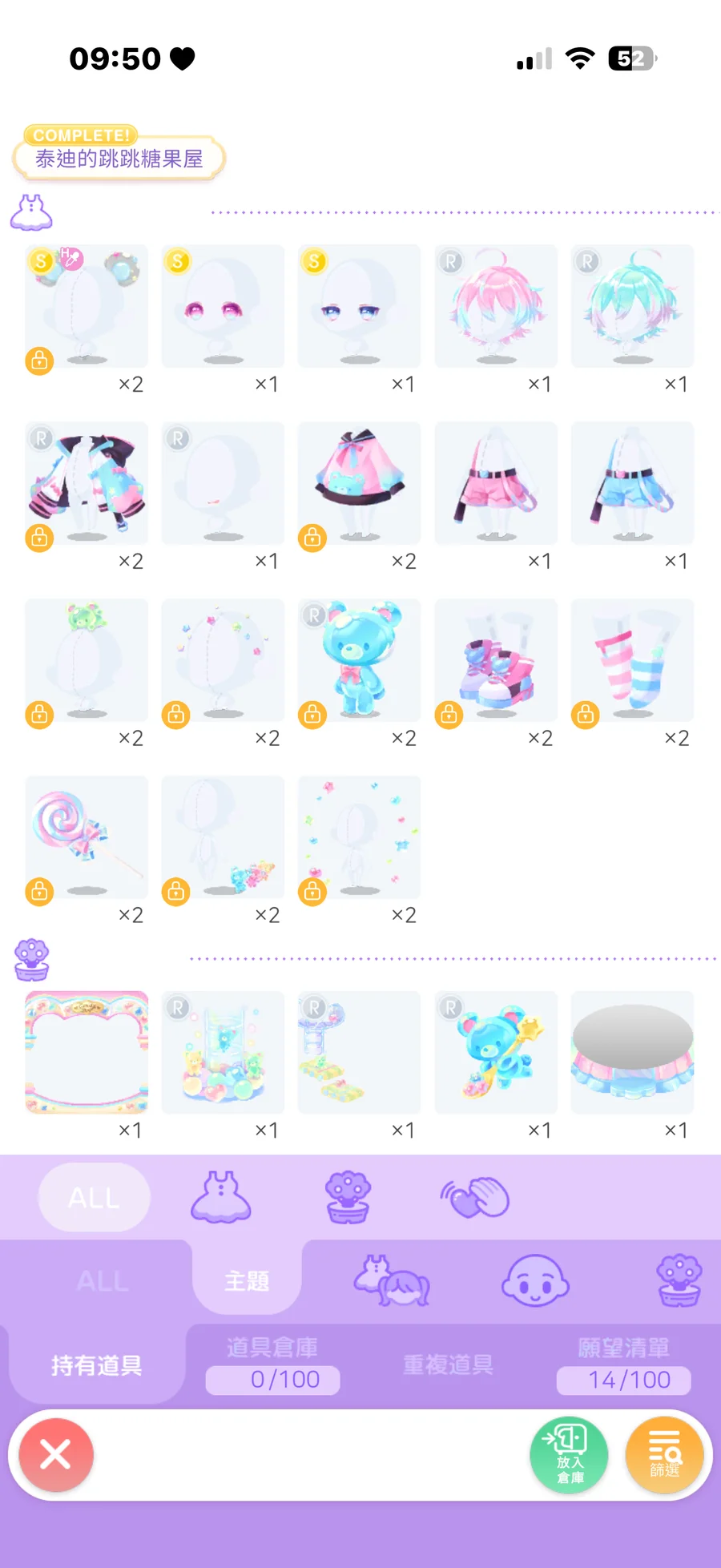Select the swirl lollipop item
This screenshot has height=1568, width=721.
tap(87, 837)
